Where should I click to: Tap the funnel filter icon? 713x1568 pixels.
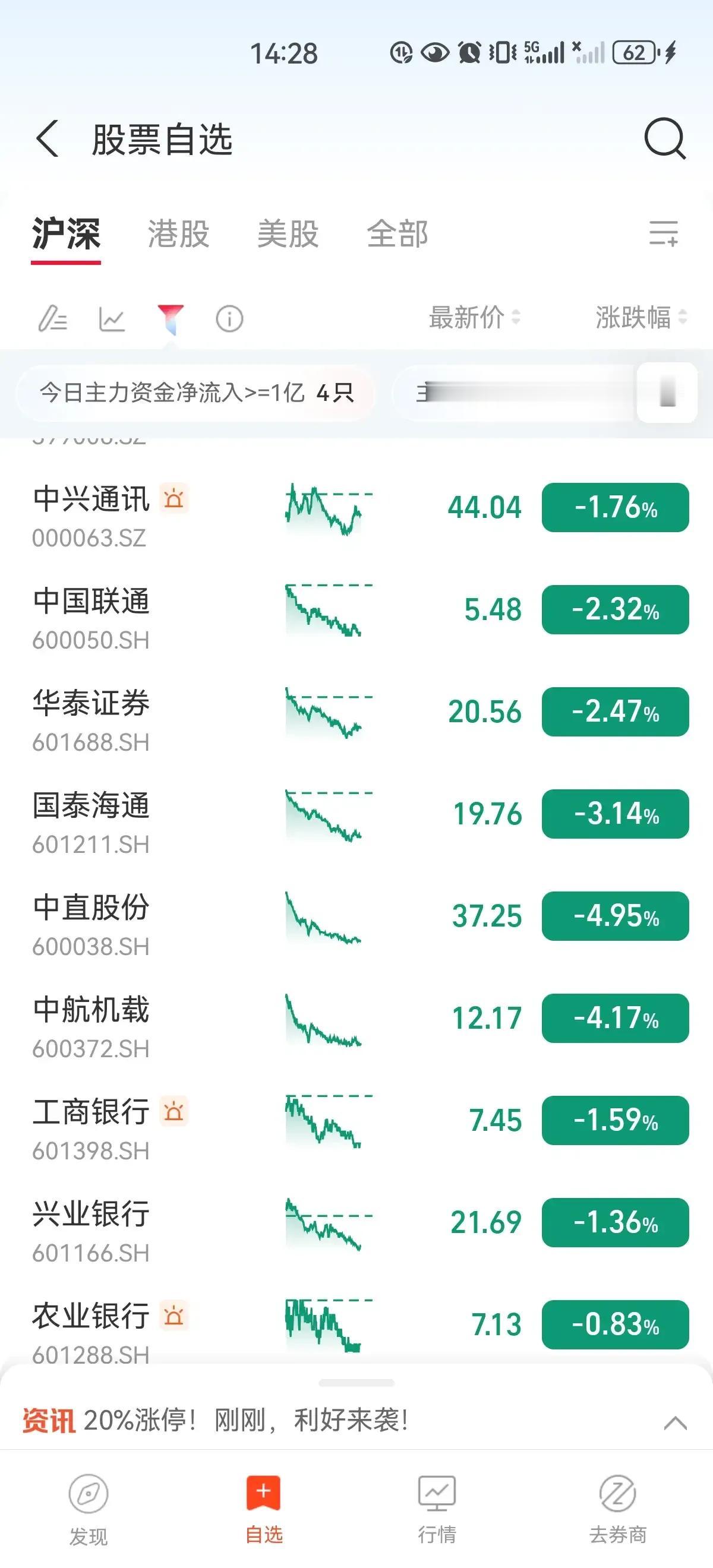(x=171, y=318)
